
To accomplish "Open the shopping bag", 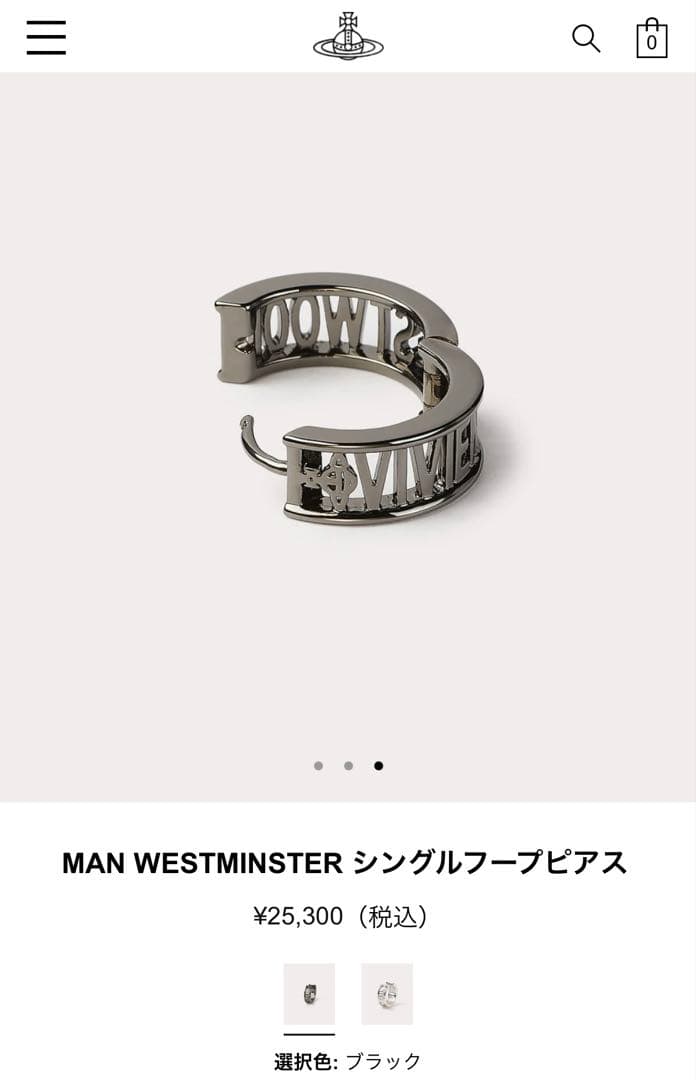I will [x=651, y=38].
